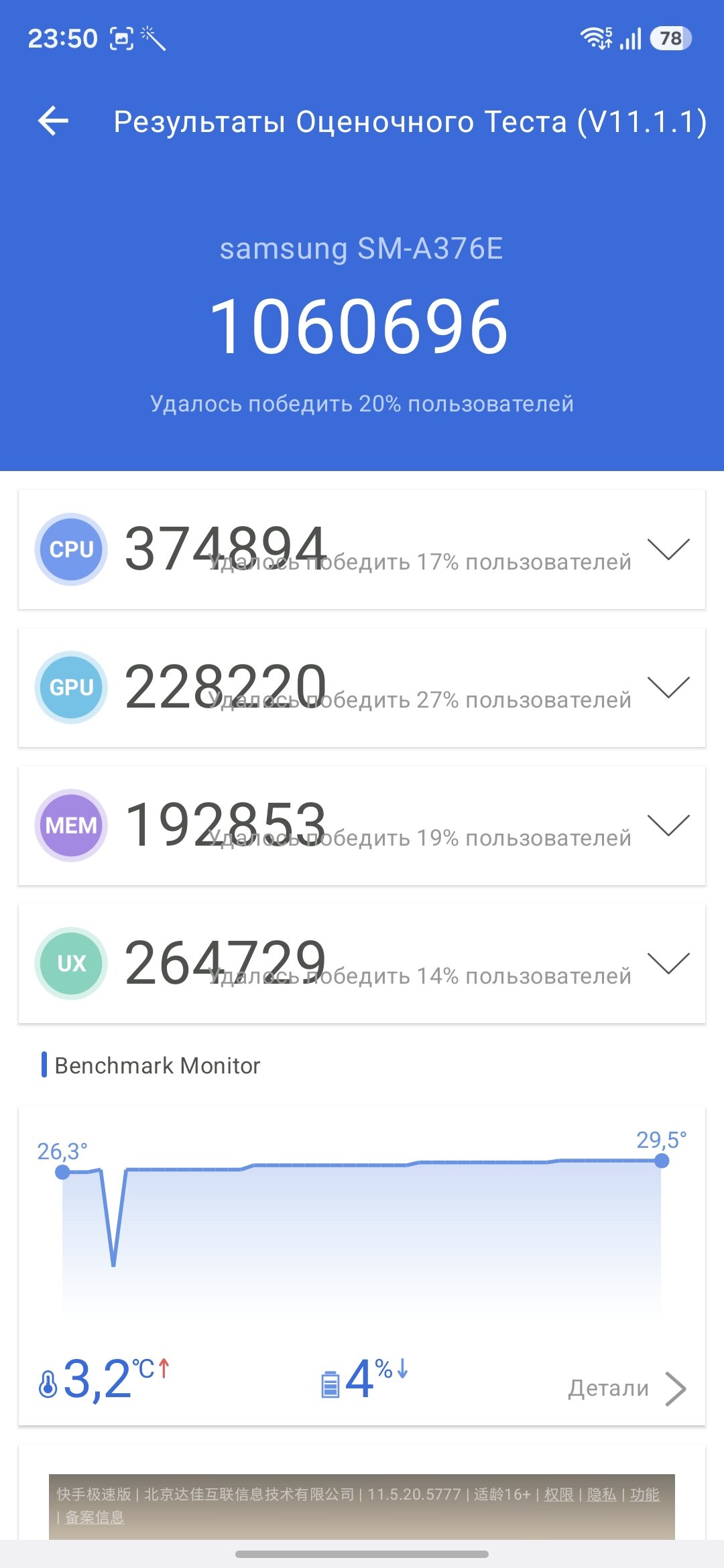Open the 备案信息 link in the ad
724x1568 pixels.
95,1517
